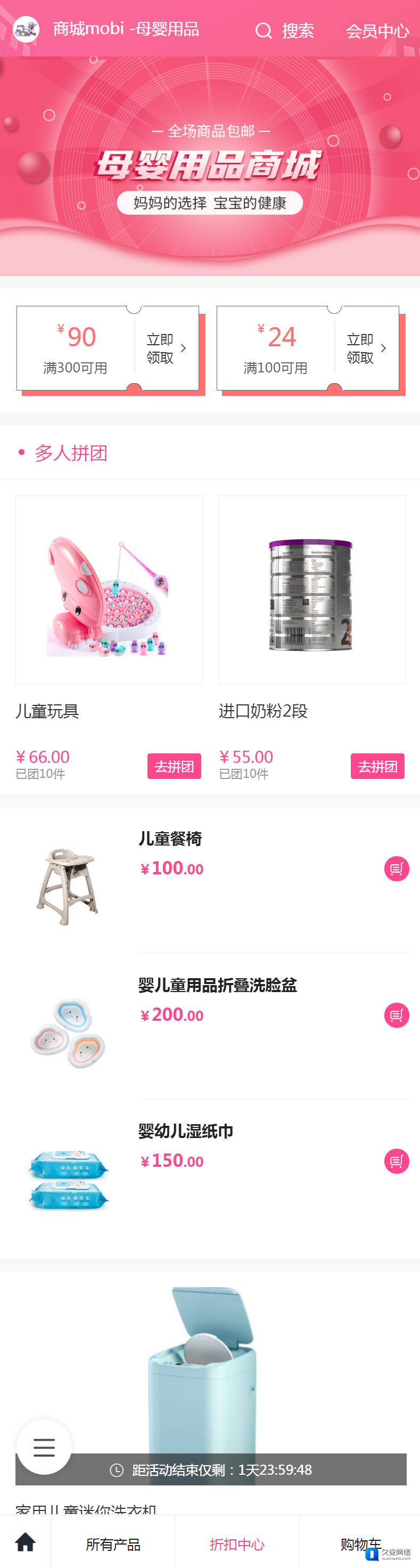
Task: View the 儿童餐椅 product
Action: click(x=170, y=839)
